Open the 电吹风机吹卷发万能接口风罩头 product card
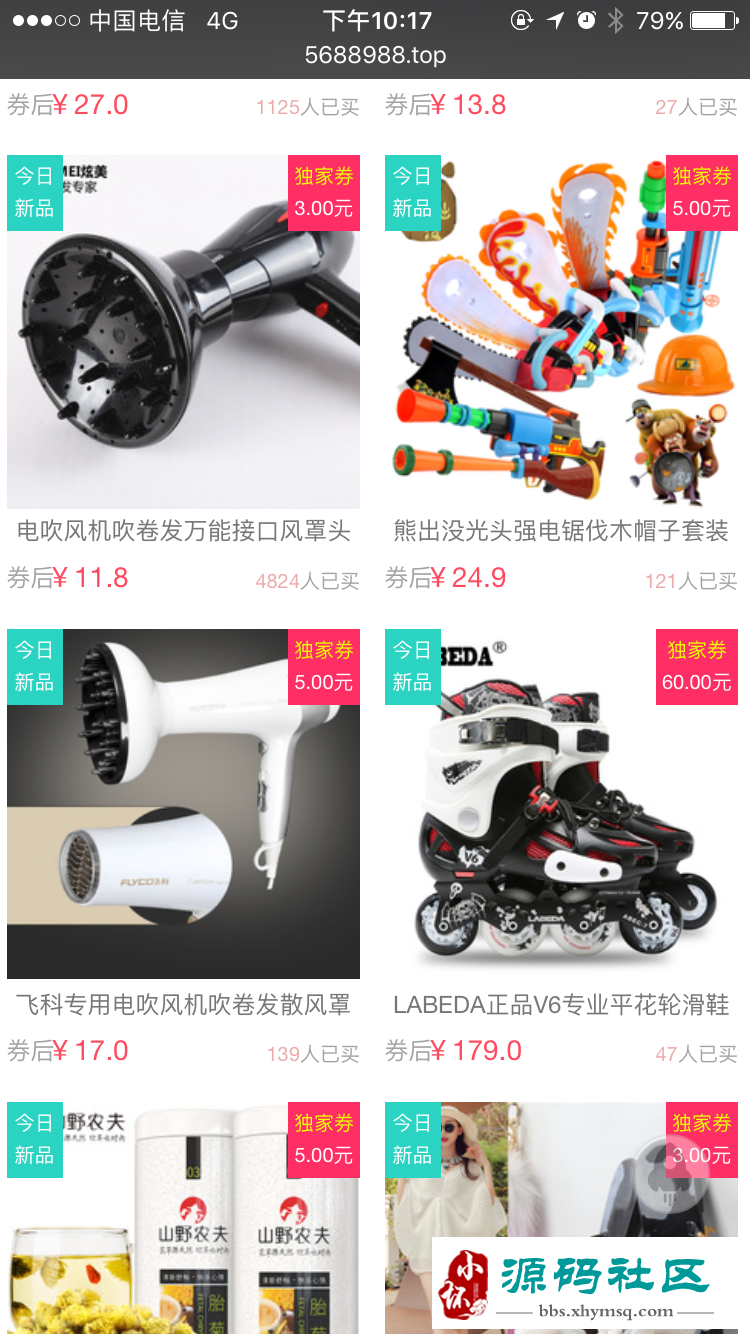Image resolution: width=750 pixels, height=1334 pixels. tap(183, 332)
